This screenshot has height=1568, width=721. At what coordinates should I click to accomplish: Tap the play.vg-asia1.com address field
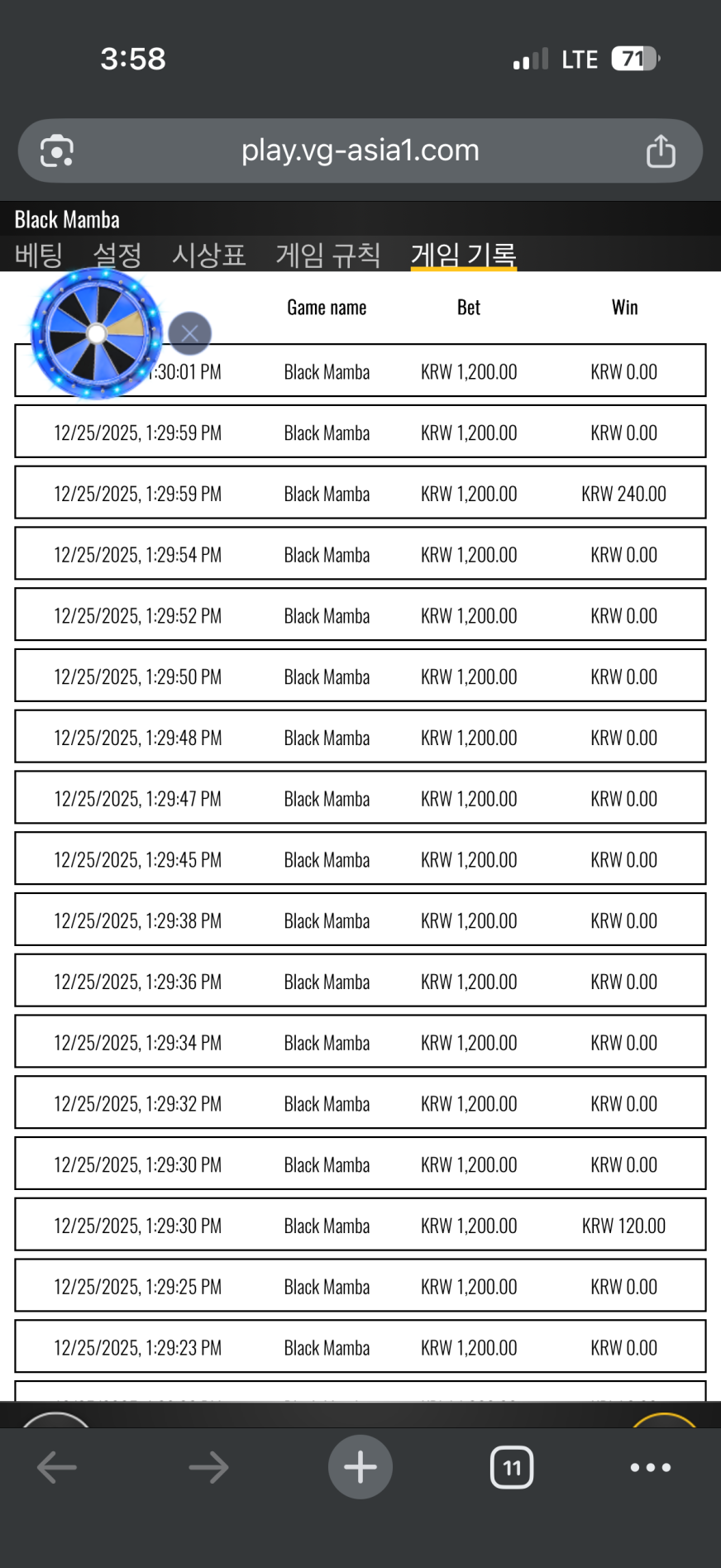coord(360,151)
